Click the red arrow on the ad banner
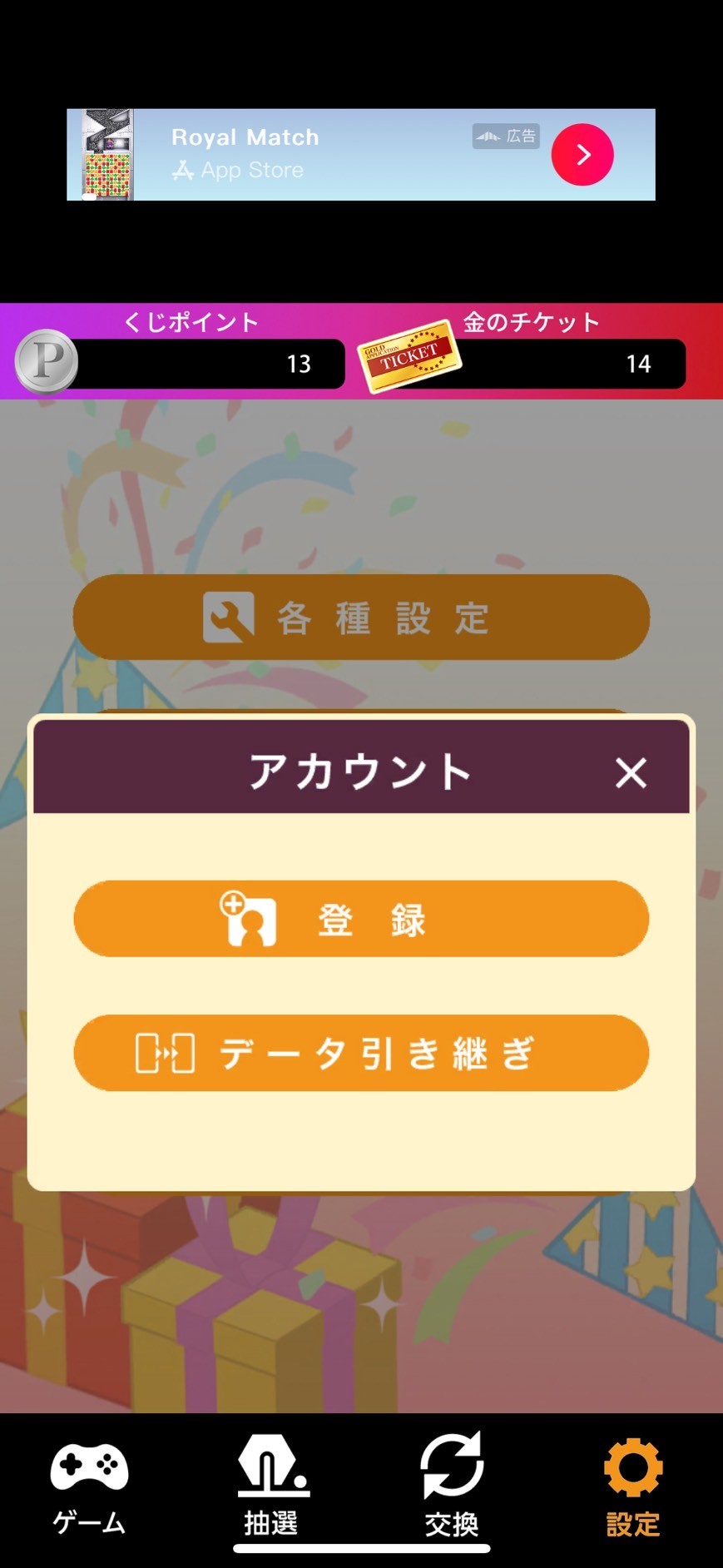 [582, 155]
